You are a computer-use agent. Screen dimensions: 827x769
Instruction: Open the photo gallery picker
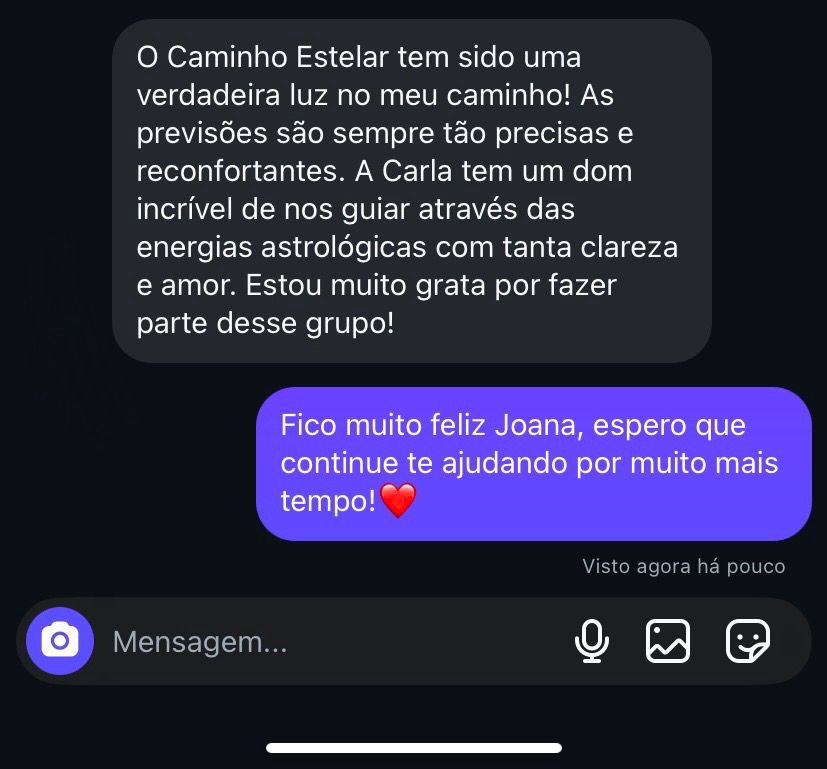(668, 641)
